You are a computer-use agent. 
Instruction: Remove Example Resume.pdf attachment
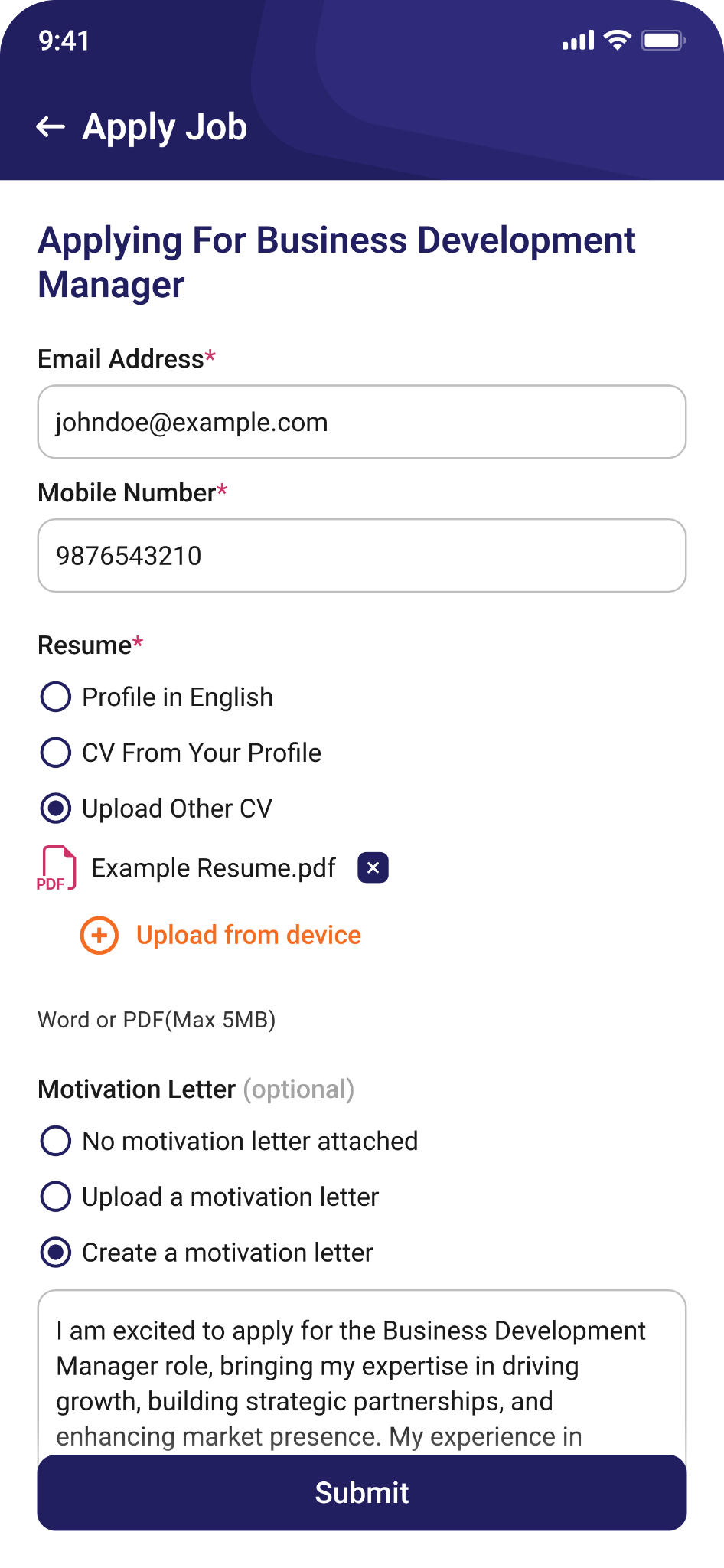(373, 867)
